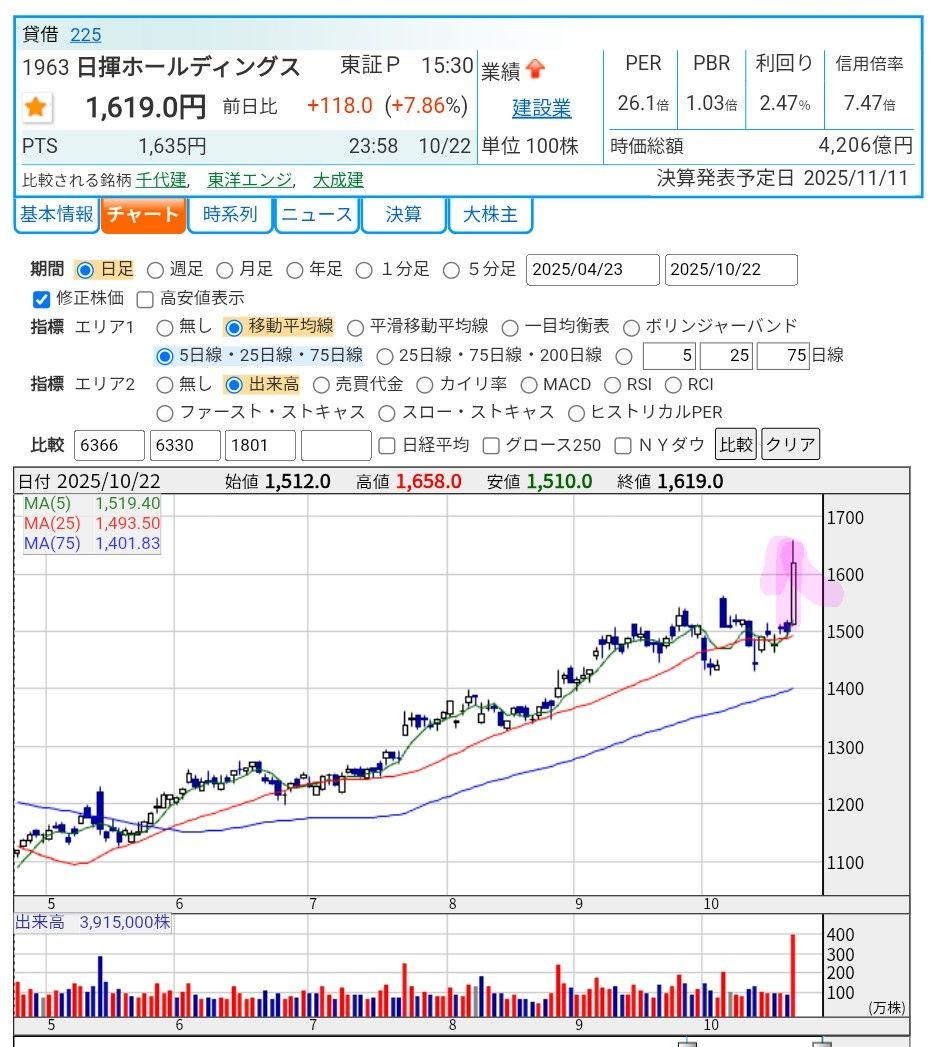
Task: Switch to the 時系列 tab
Action: tap(230, 214)
